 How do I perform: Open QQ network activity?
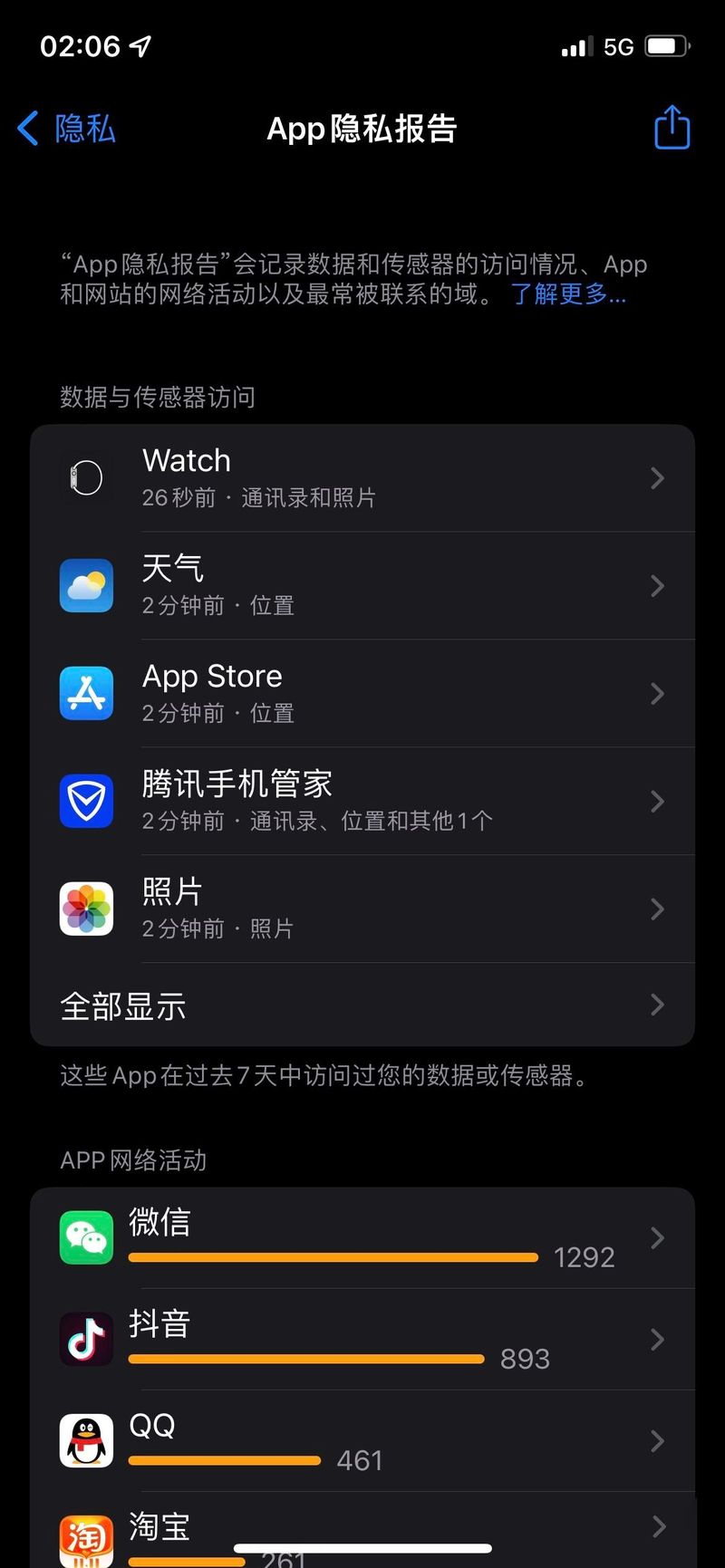click(x=362, y=1441)
